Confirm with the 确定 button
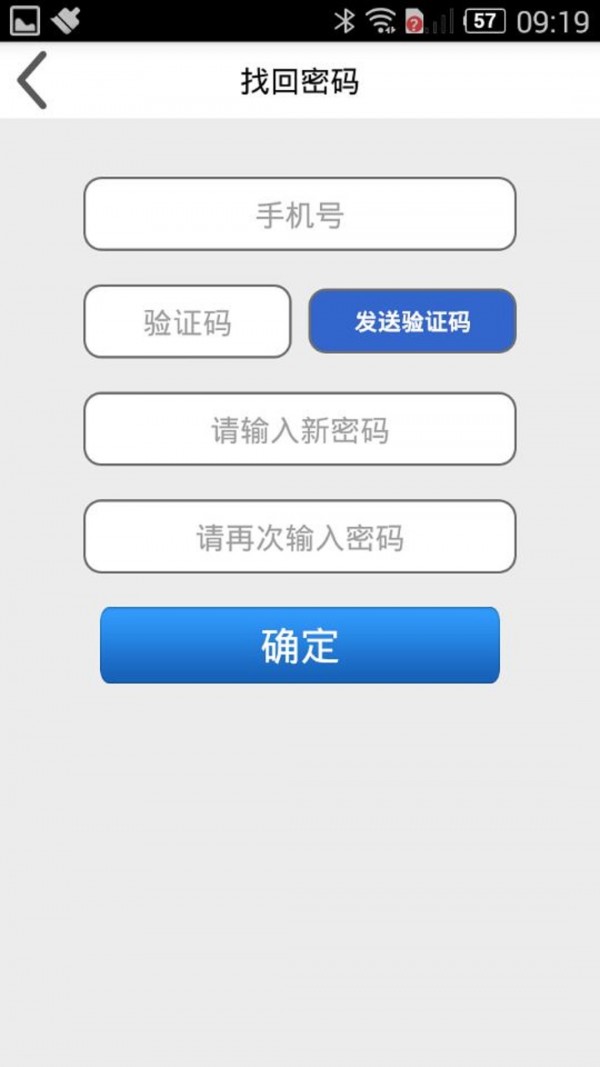600x1067 pixels. (300, 645)
